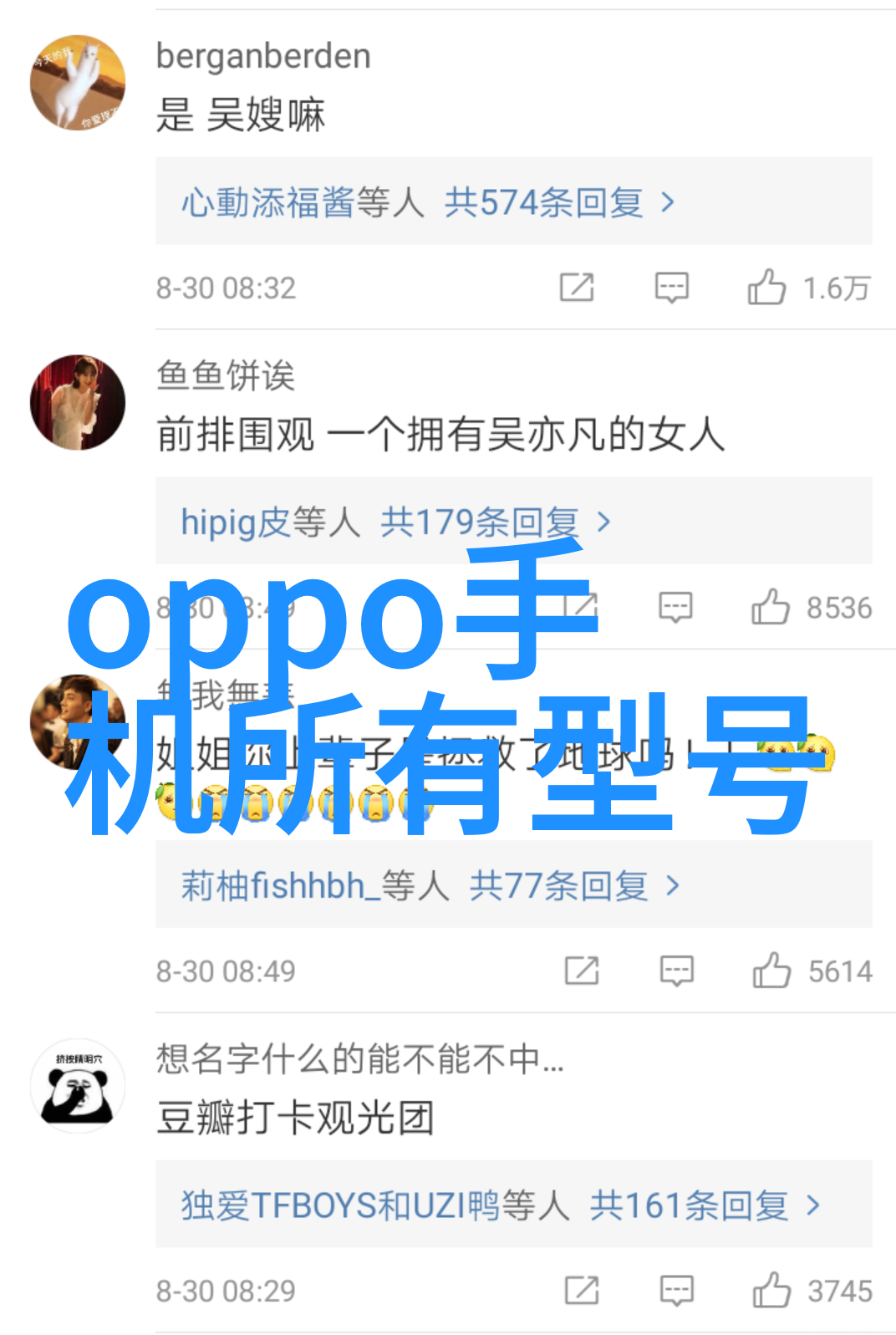The image size is (896, 1335).
Task: Open the panda avatar user's profile
Action: click(78, 1085)
